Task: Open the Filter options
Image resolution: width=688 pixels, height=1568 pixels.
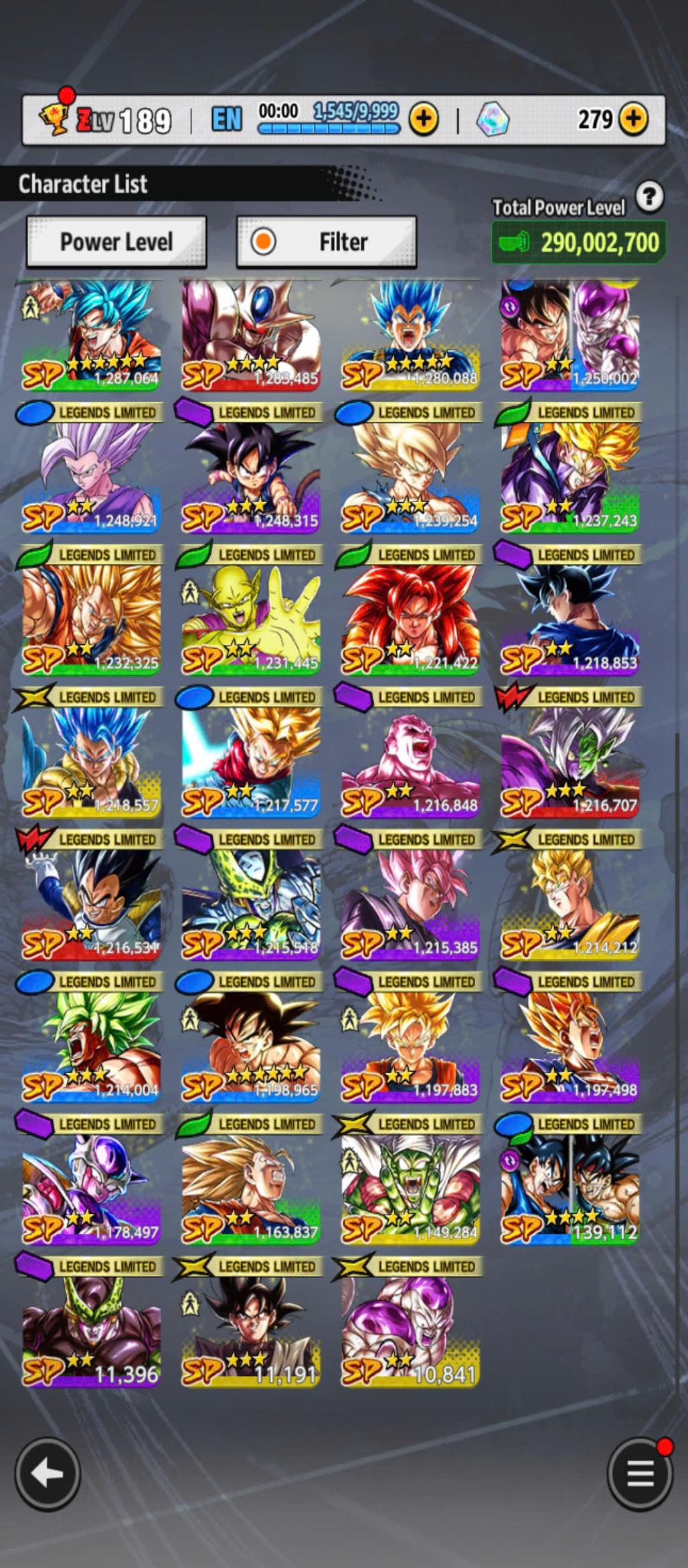Action: 327,242
